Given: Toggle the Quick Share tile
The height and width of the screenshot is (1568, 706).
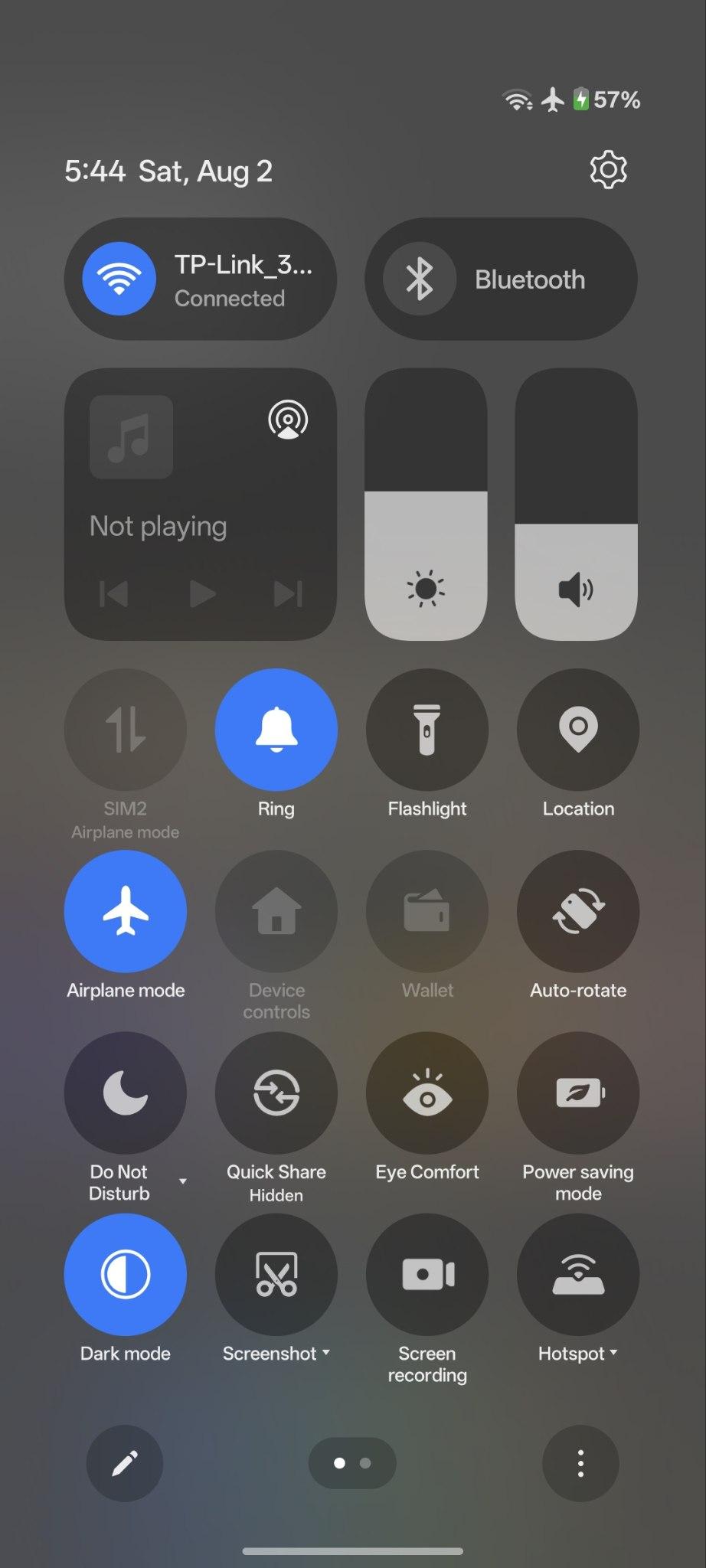Looking at the screenshot, I should coord(276,1093).
